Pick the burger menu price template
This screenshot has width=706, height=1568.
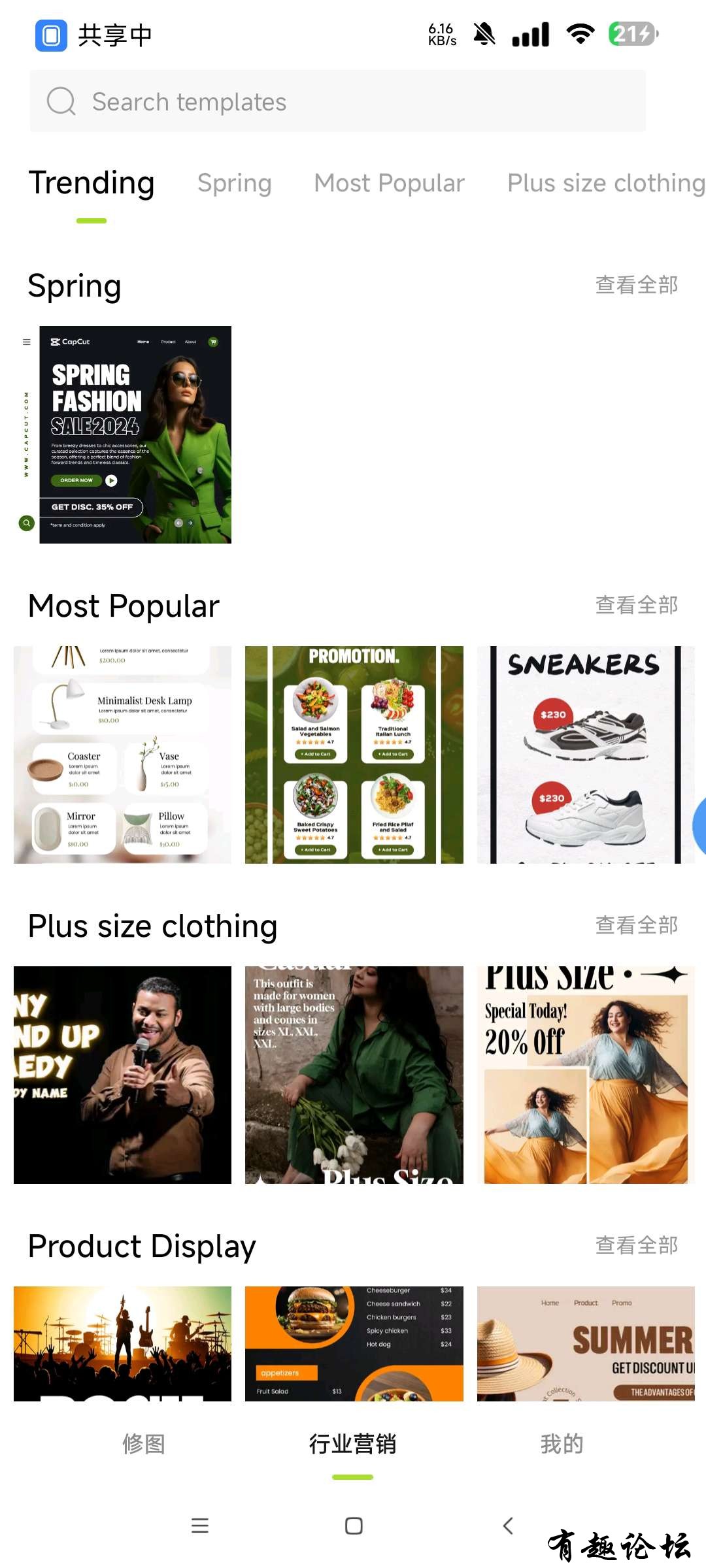point(354,1343)
